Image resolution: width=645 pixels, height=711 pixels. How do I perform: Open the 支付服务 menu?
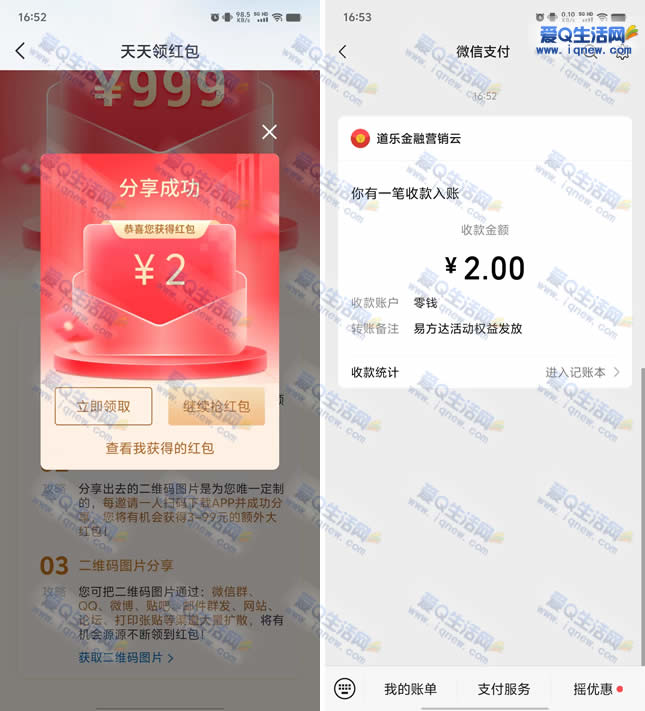tap(503, 689)
